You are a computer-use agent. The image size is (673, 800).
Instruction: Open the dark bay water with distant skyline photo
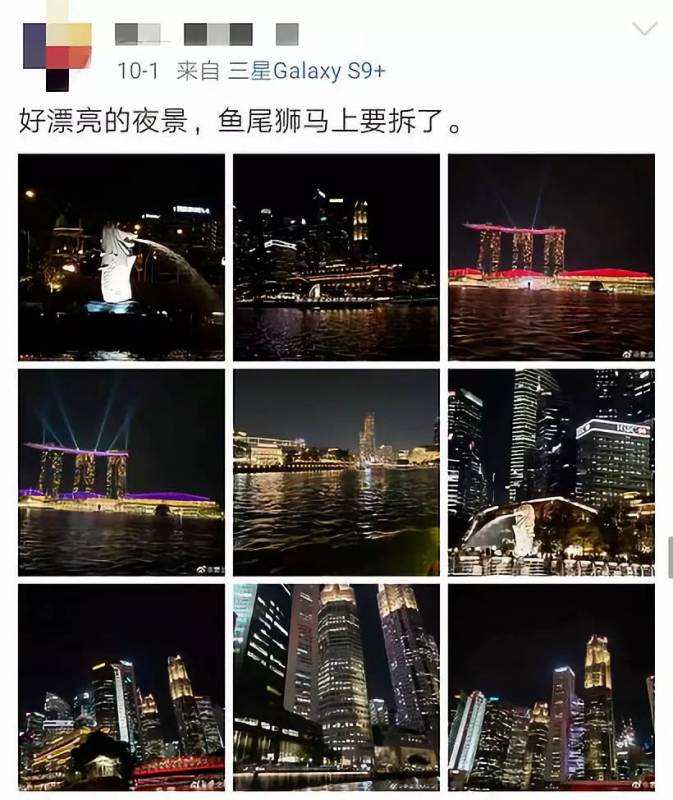(x=336, y=472)
